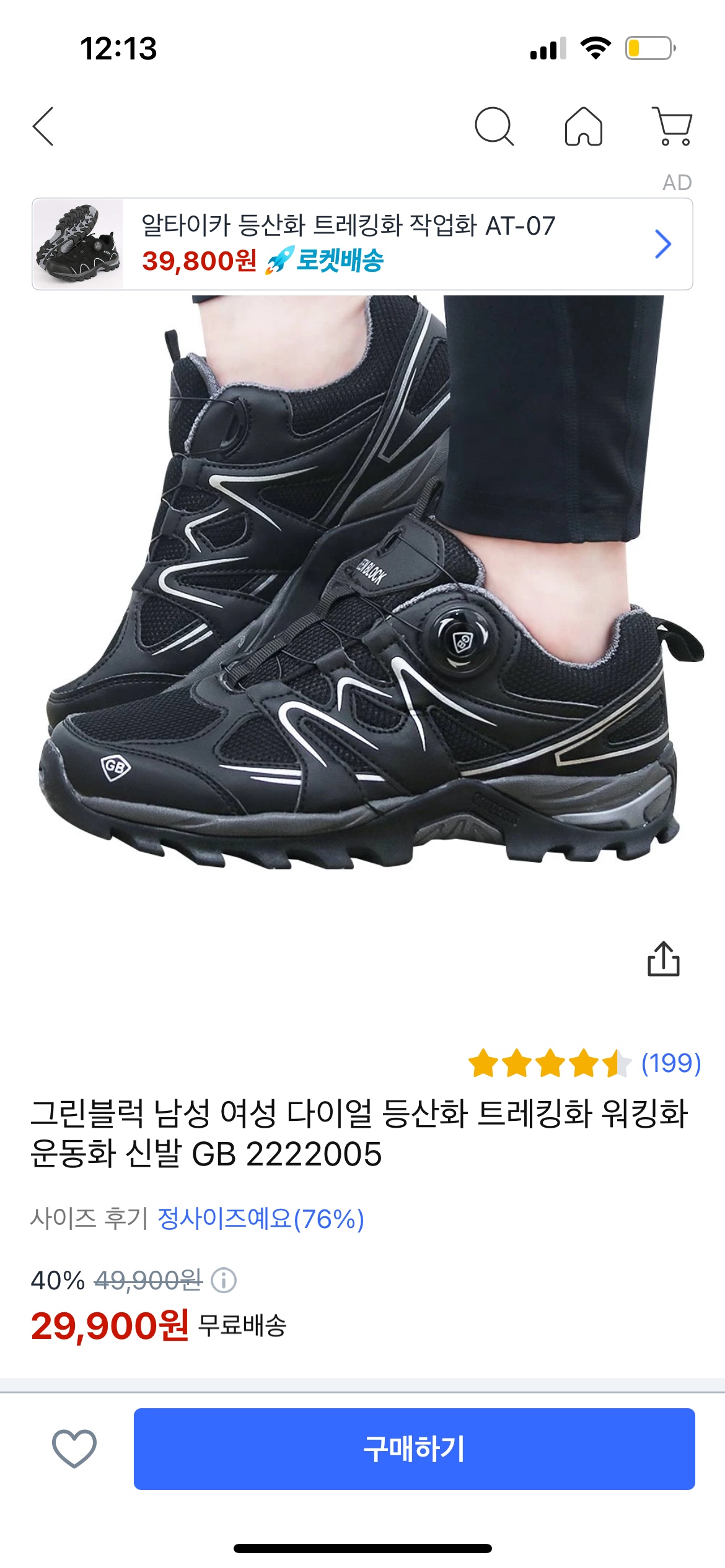
Task: Add product to wishlist with heart
Action: [x=74, y=1448]
